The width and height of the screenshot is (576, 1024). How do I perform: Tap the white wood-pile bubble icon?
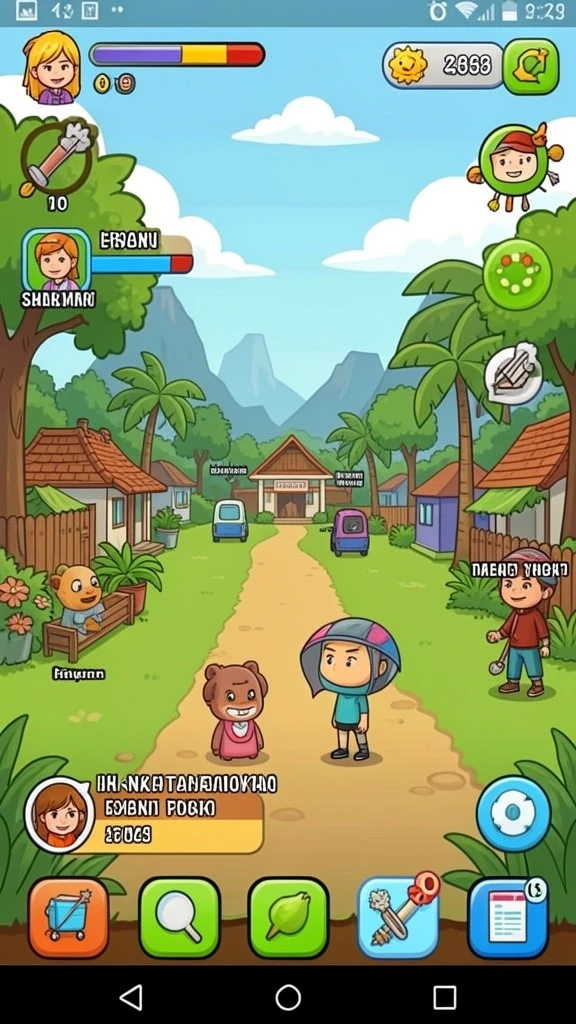tap(513, 373)
